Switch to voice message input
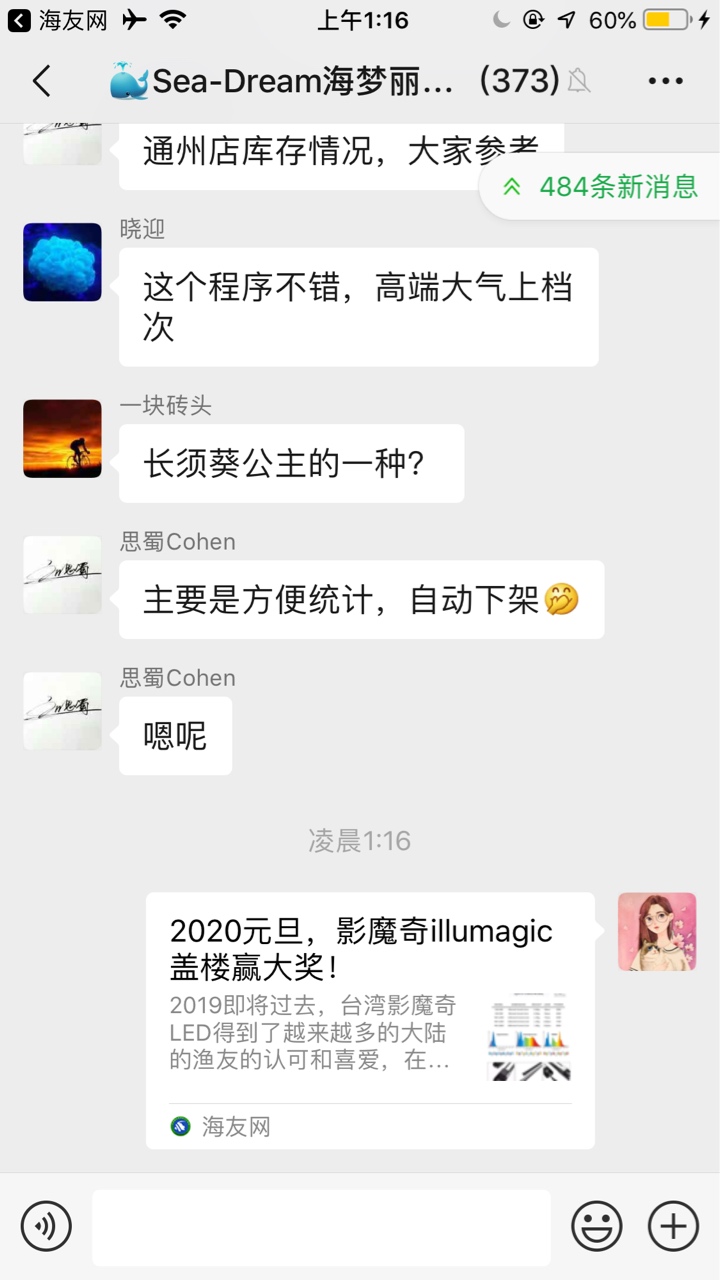This screenshot has height=1280, width=720. click(x=46, y=1226)
